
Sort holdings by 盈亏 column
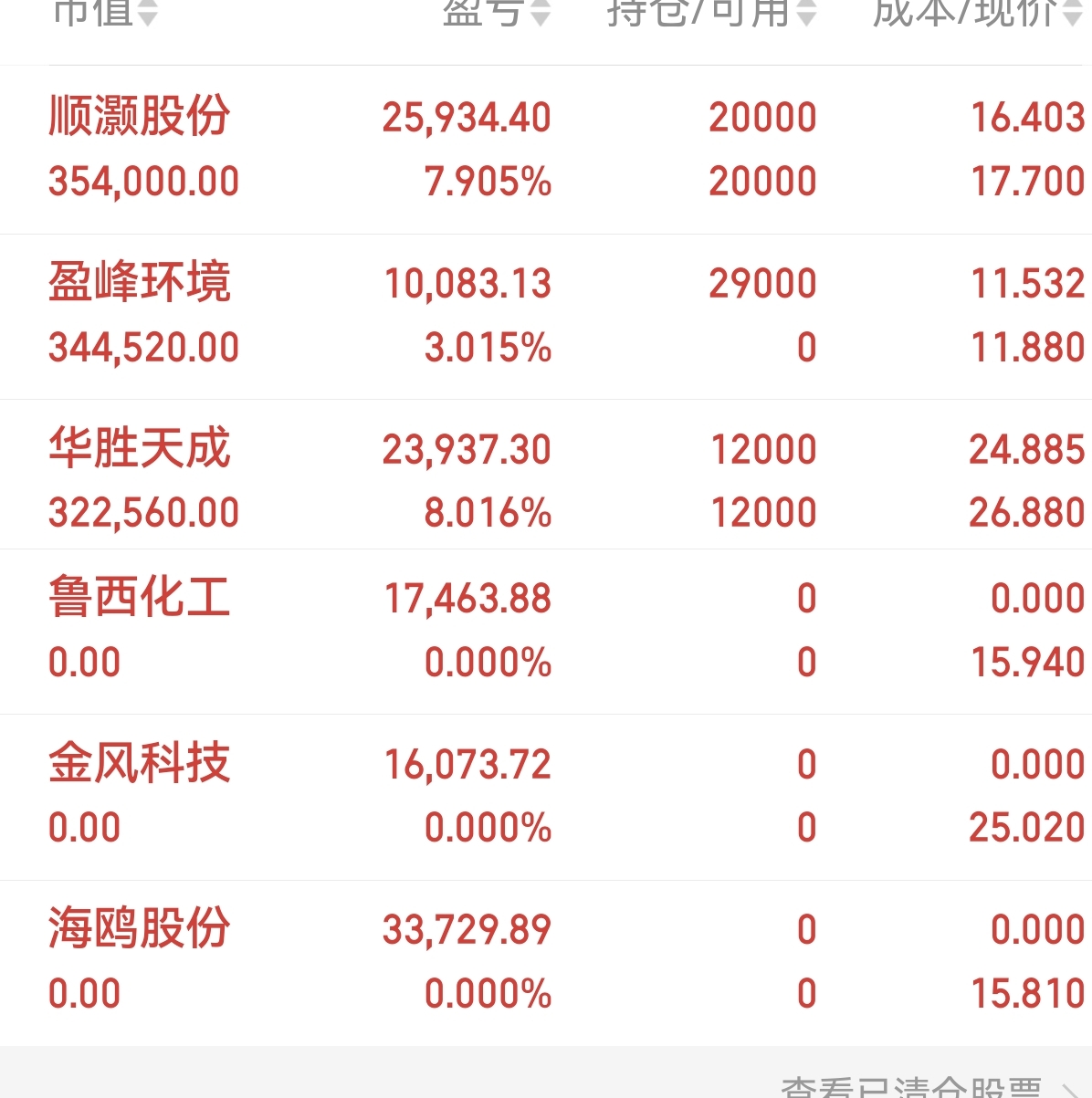click(497, 13)
